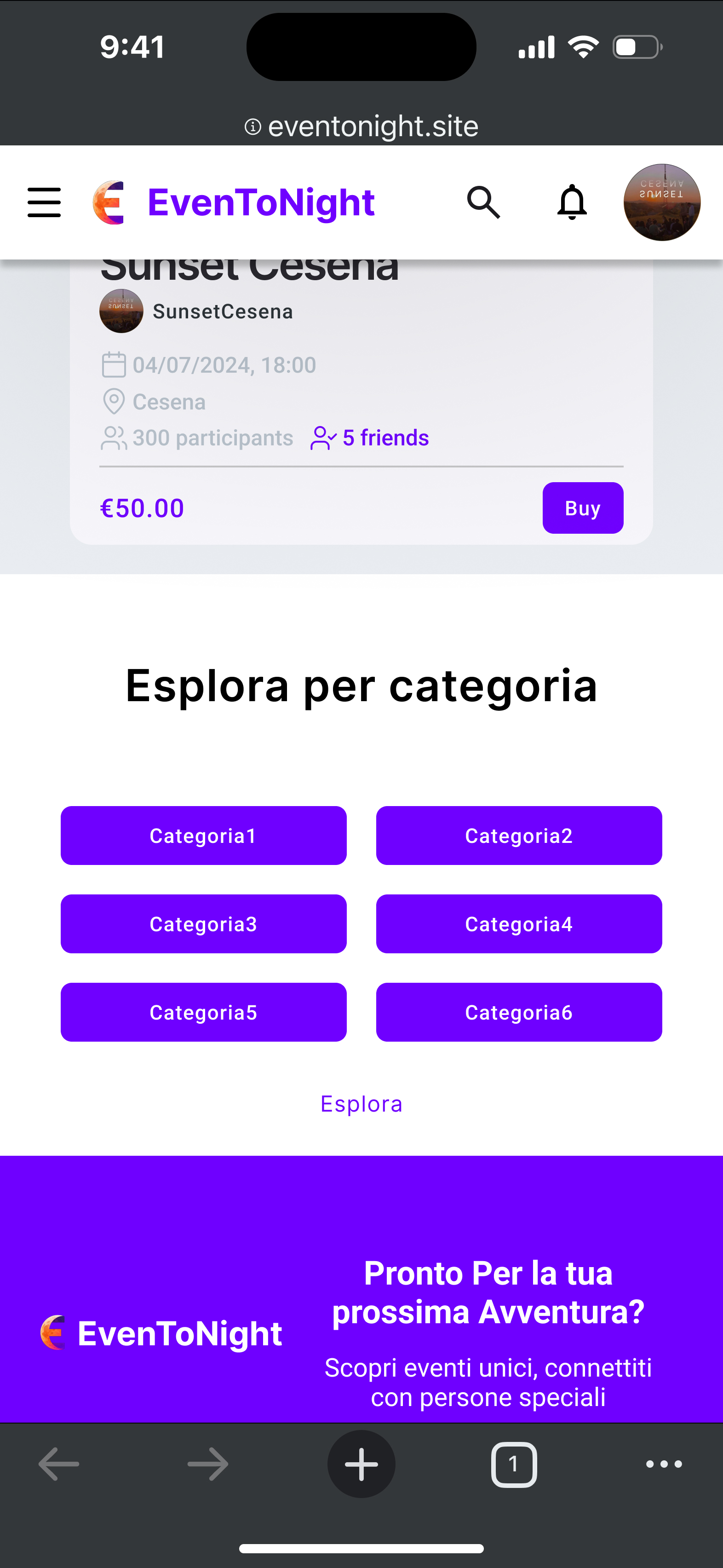View the 5 friends attending

coord(370,438)
